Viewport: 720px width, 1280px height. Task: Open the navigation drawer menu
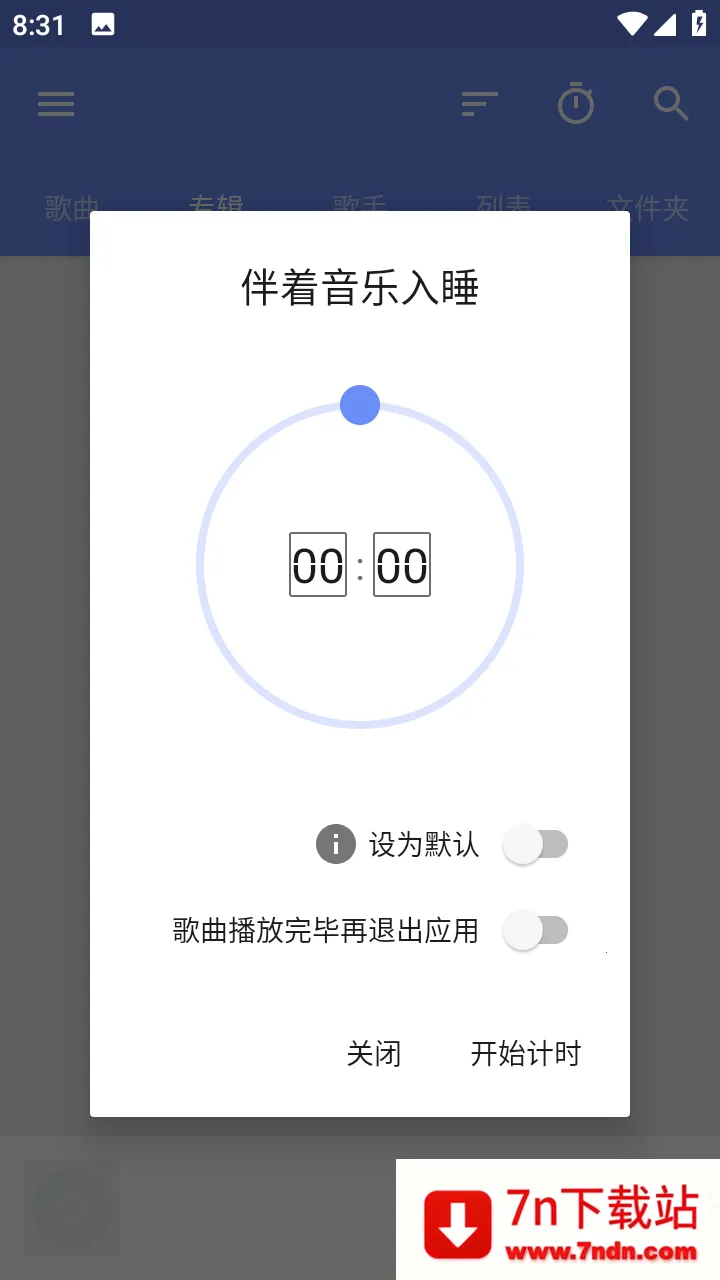[56, 104]
